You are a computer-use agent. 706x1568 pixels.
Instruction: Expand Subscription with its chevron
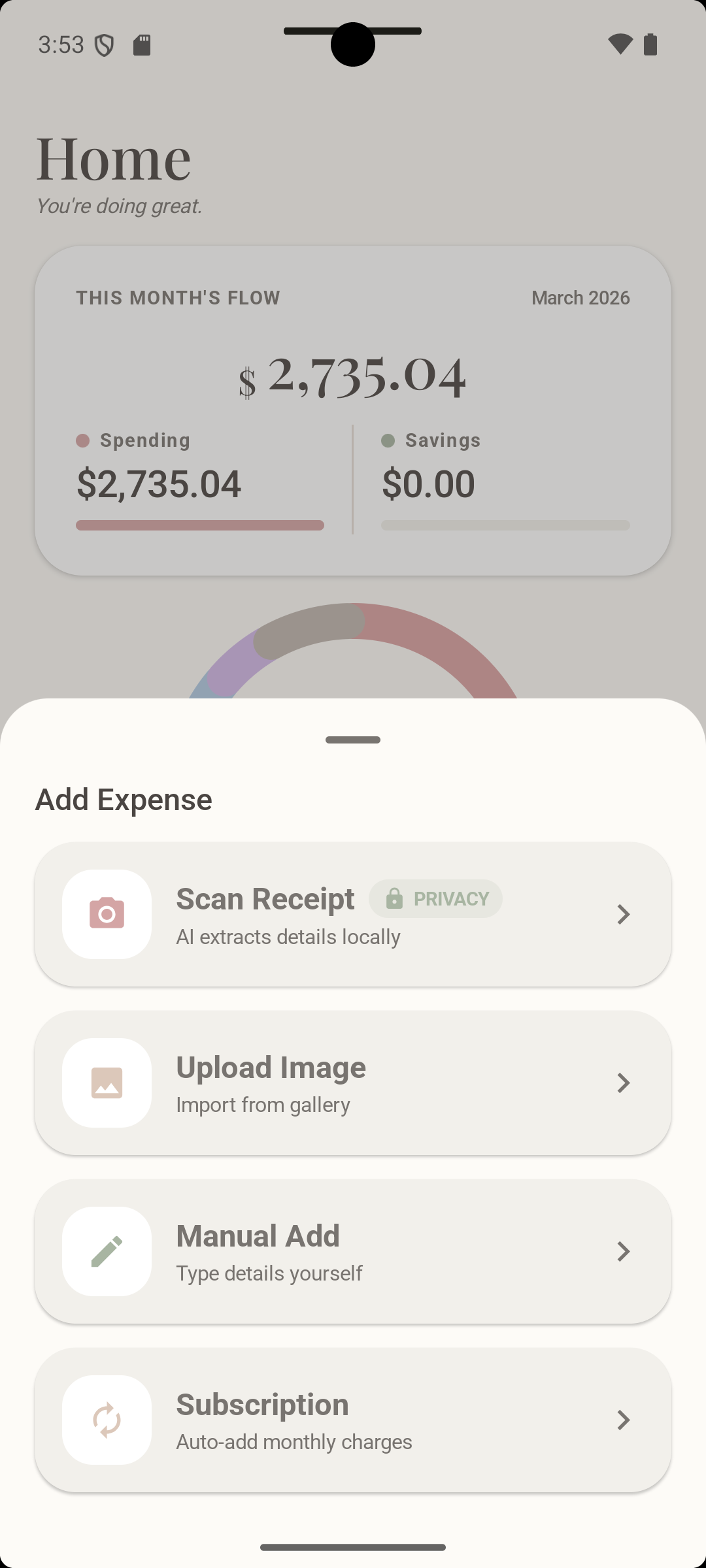pos(623,1420)
